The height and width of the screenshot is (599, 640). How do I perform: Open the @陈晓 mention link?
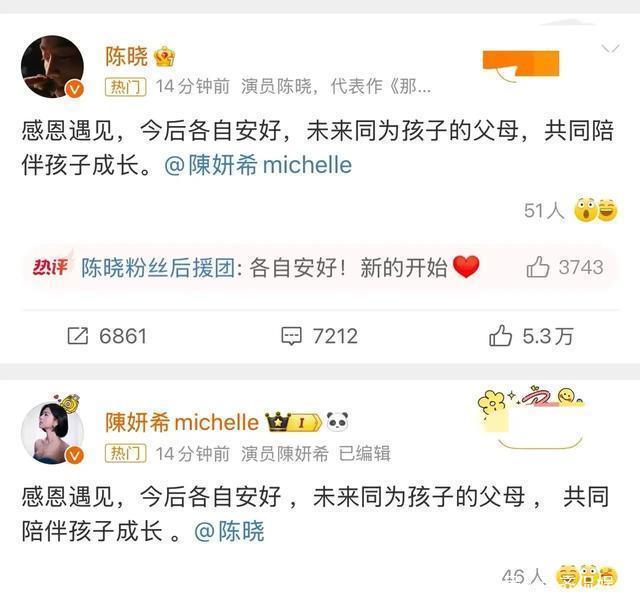229,531
